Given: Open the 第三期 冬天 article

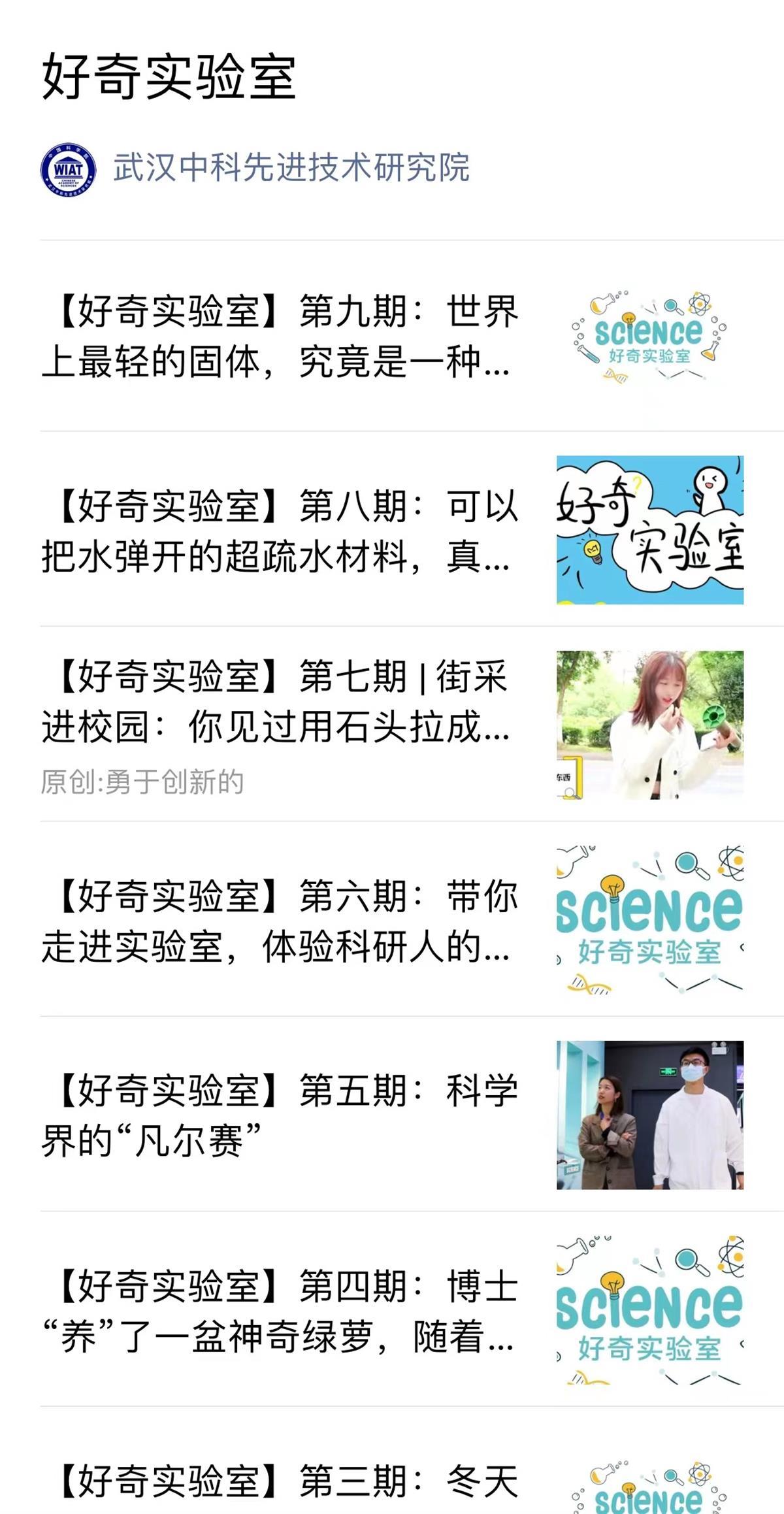Looking at the screenshot, I should click(281, 1482).
